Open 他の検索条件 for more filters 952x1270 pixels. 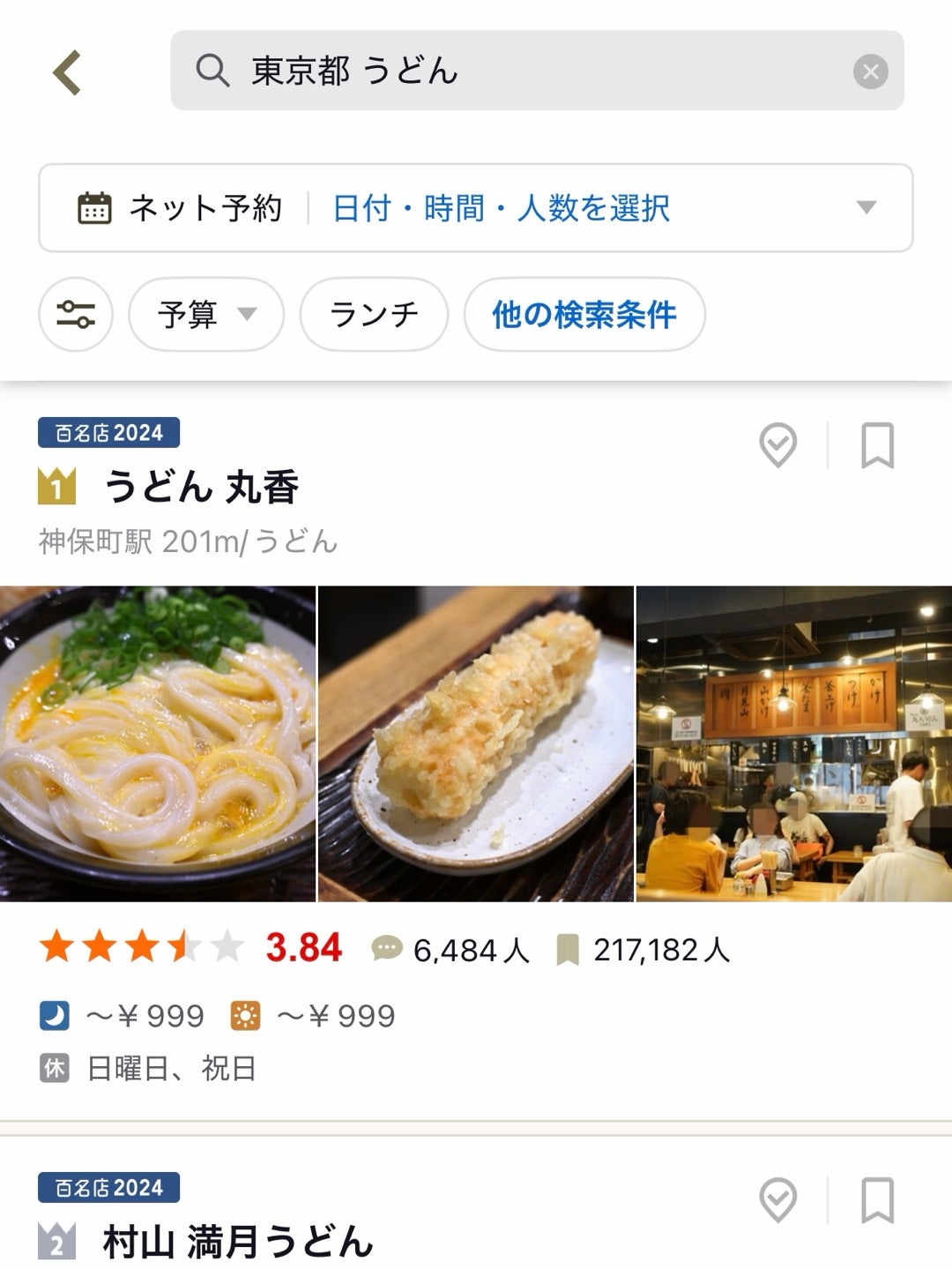pos(584,315)
